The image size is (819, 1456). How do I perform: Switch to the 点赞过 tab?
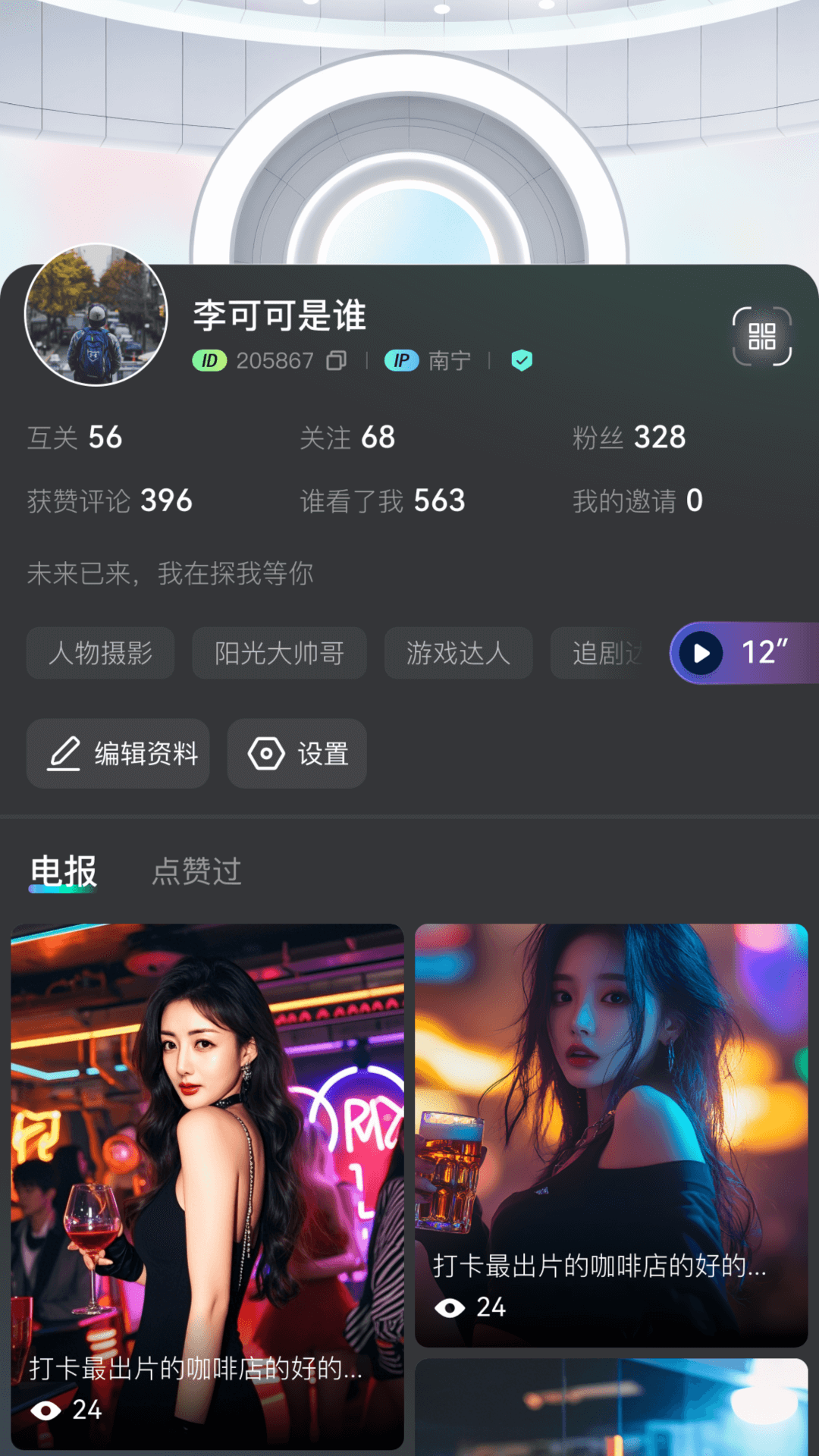pos(196,872)
